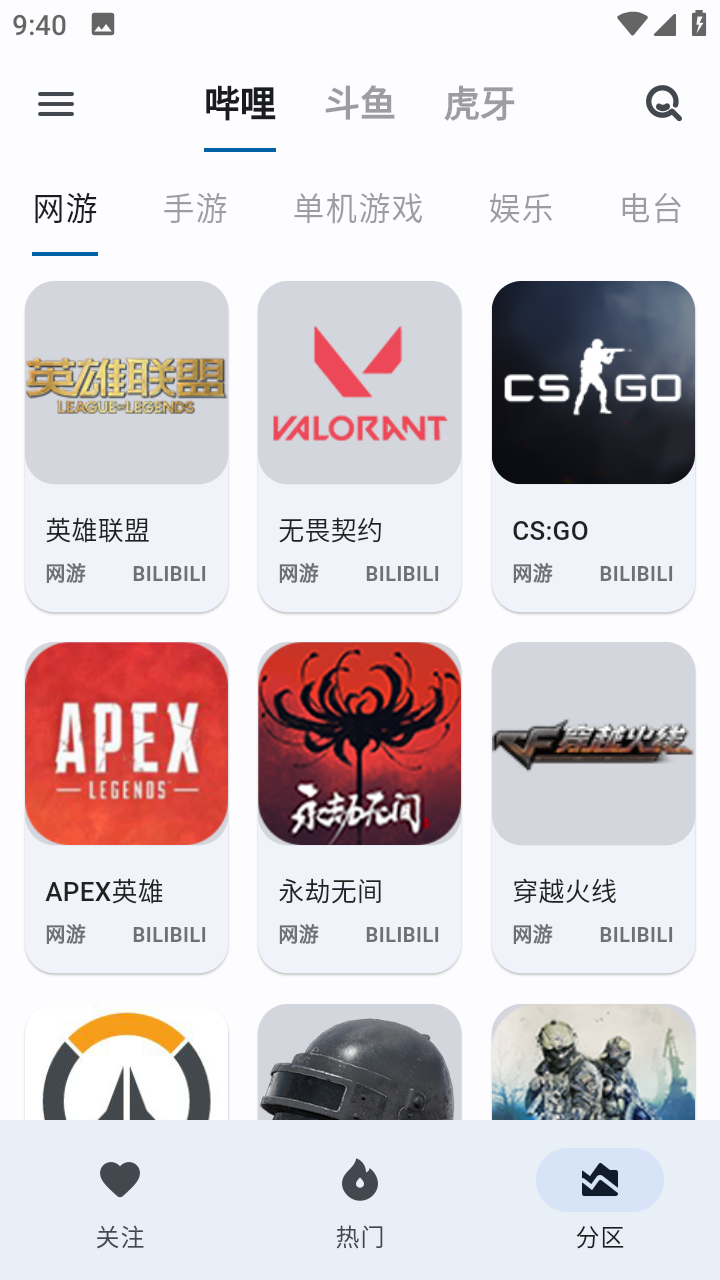
Task: Open the 英雄联盟 card
Action: point(126,446)
